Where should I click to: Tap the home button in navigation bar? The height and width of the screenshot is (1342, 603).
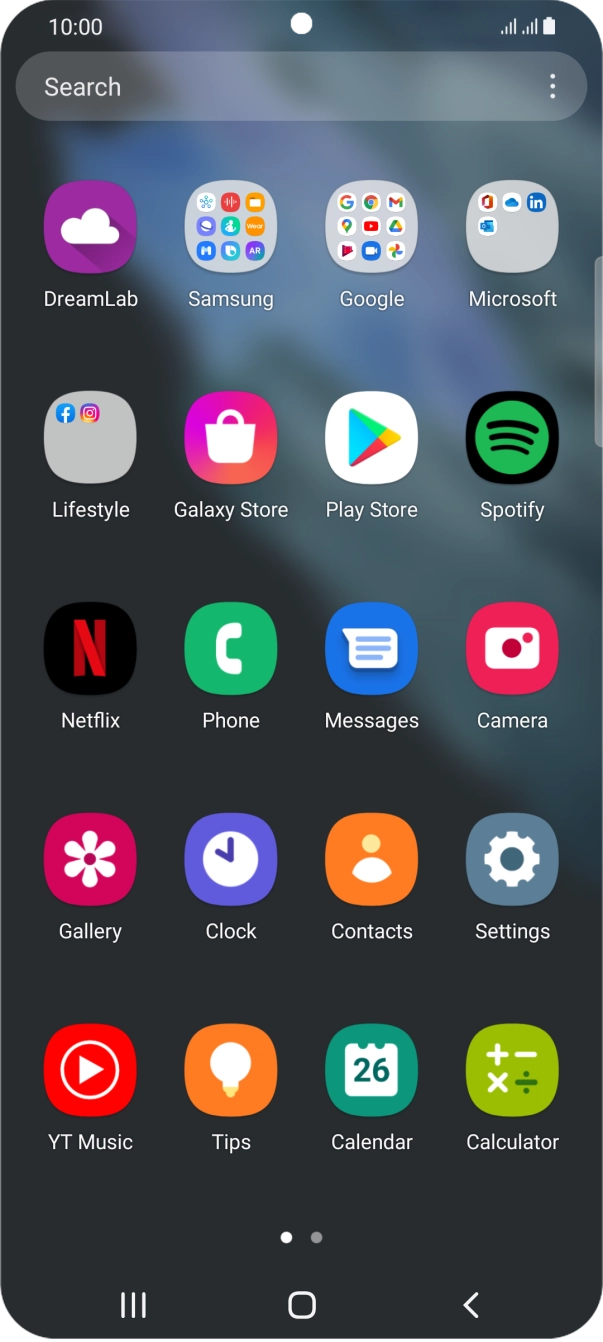pos(301,1304)
